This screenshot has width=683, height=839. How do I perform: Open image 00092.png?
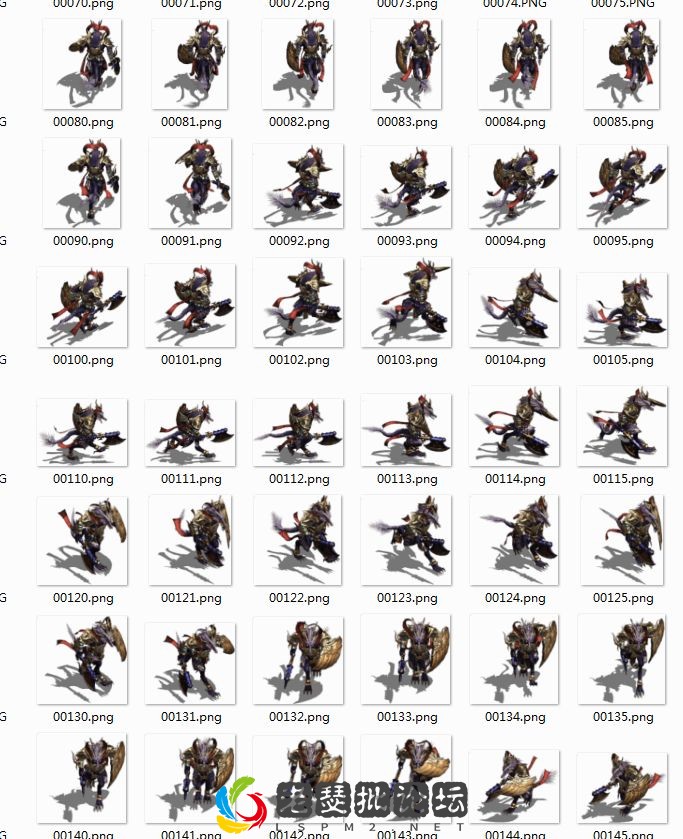point(298,185)
